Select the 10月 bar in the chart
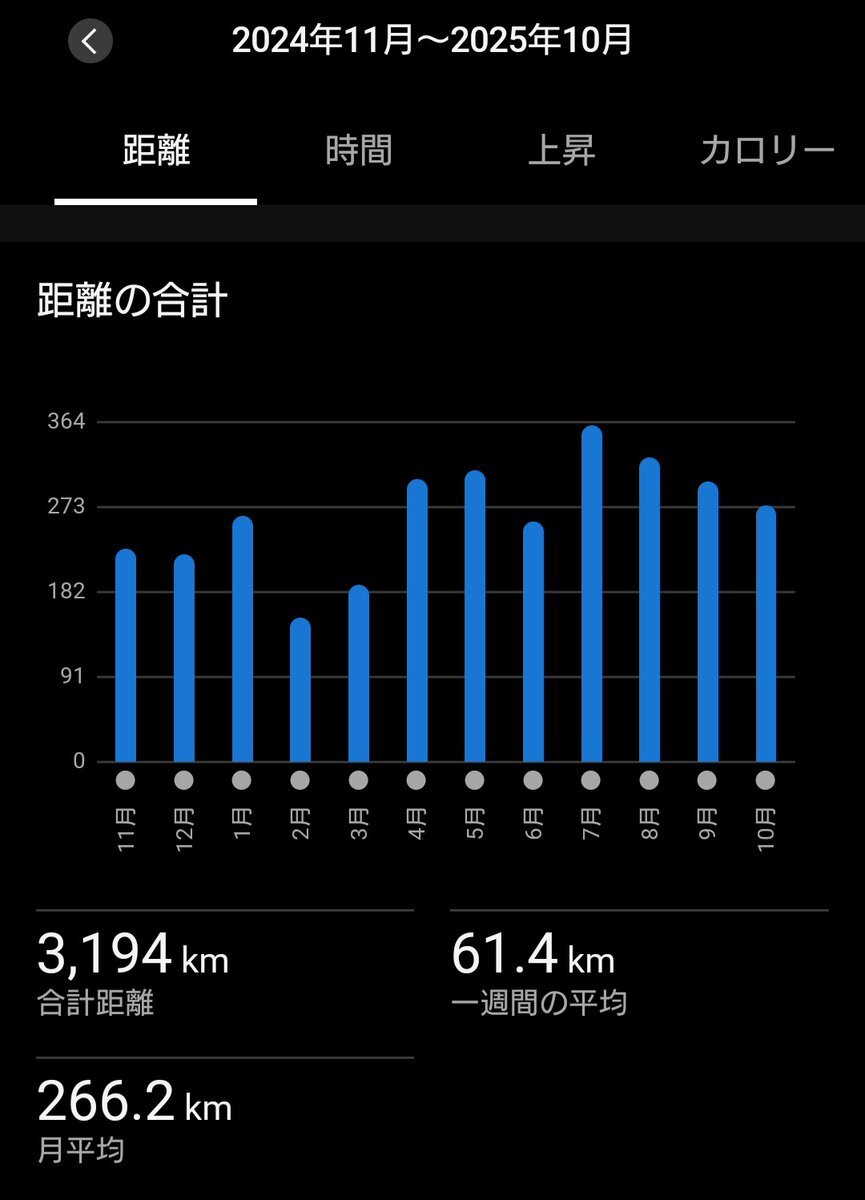This screenshot has width=865, height=1200. coord(766,635)
